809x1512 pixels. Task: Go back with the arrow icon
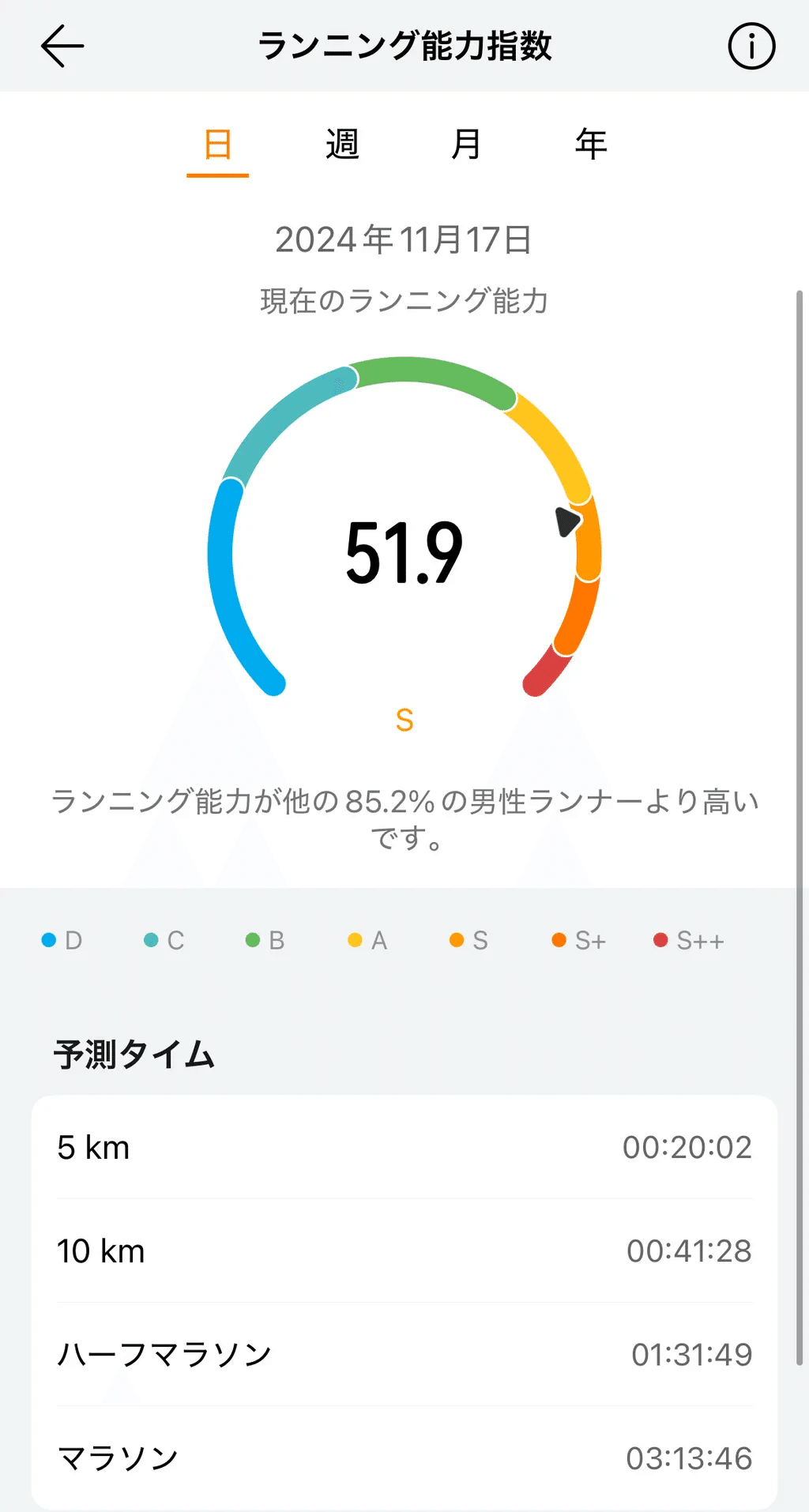[62, 46]
